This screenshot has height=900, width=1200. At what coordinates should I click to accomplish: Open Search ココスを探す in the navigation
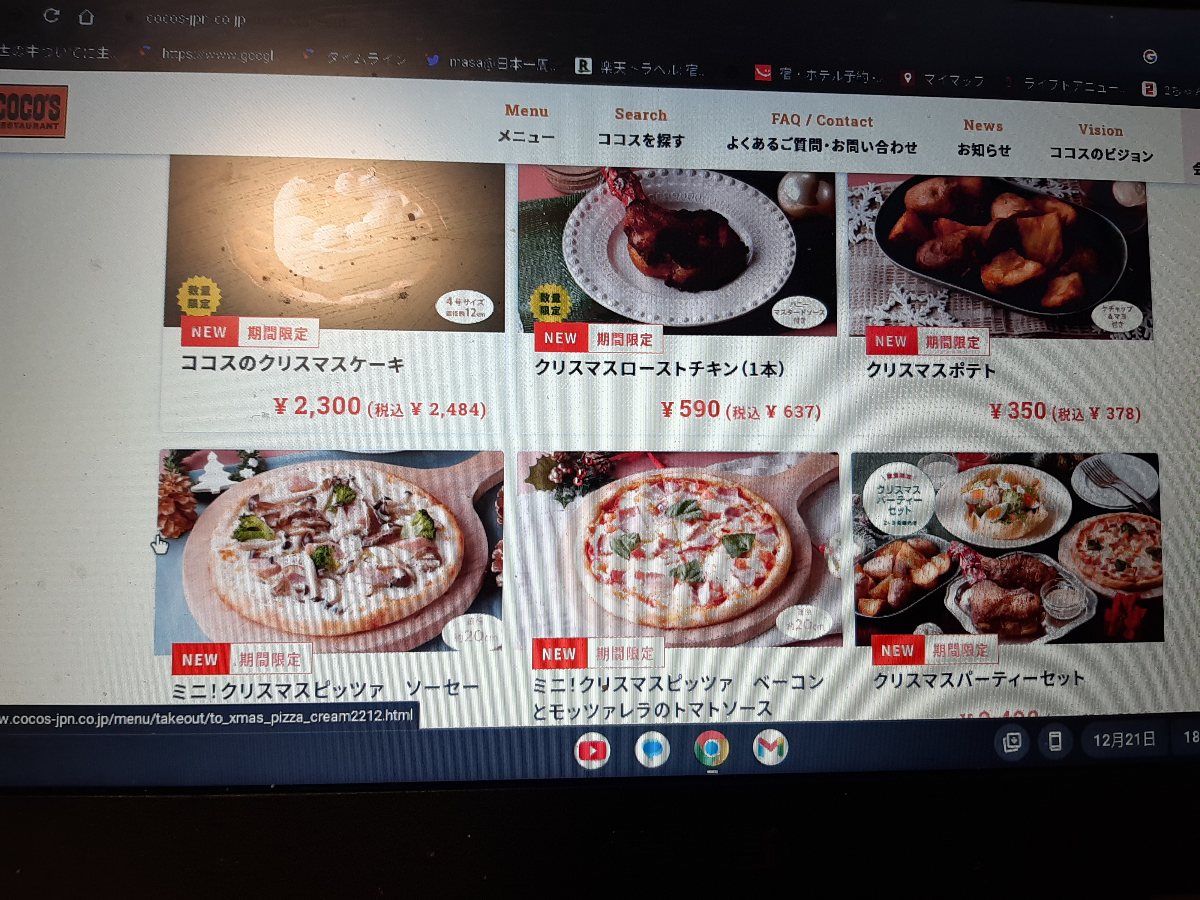[641, 128]
